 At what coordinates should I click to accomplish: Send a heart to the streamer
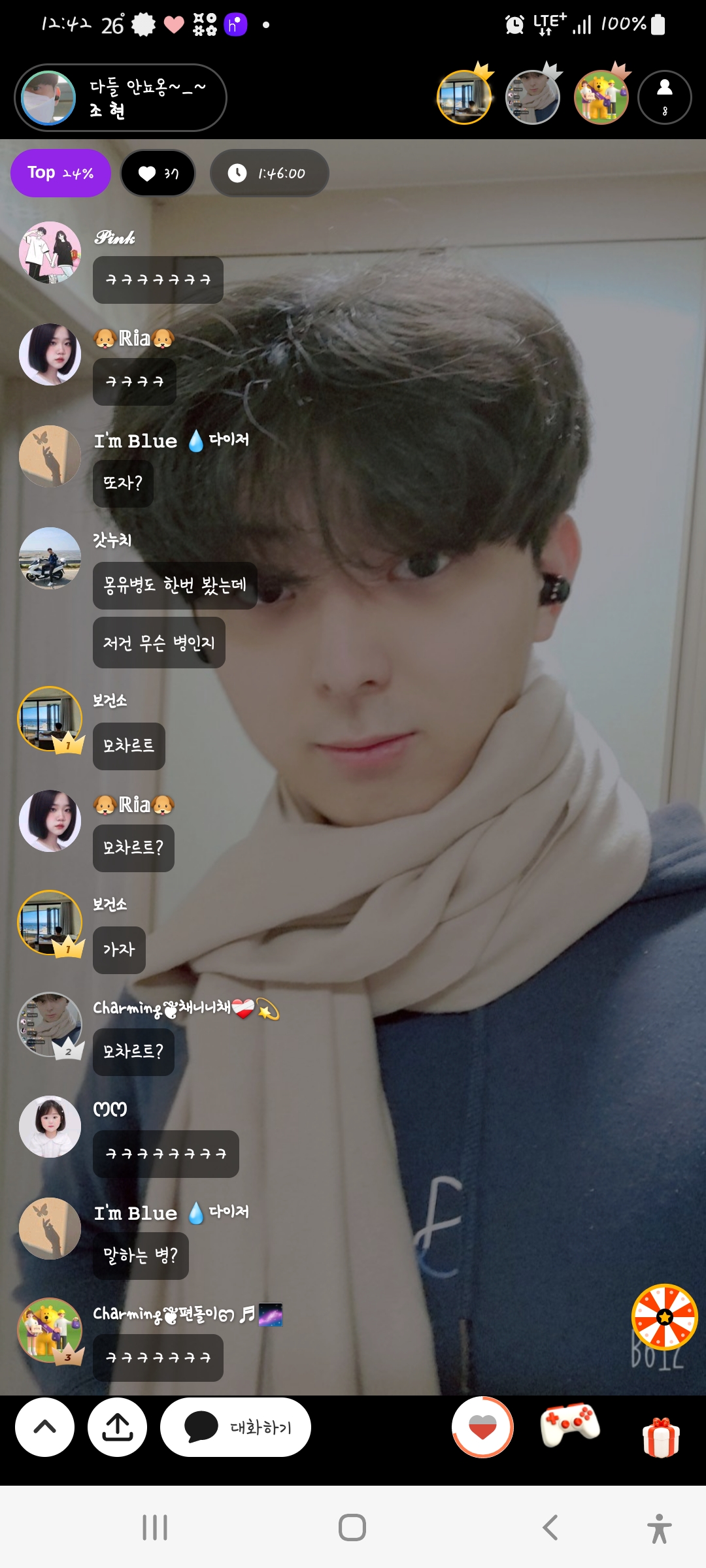click(482, 1427)
